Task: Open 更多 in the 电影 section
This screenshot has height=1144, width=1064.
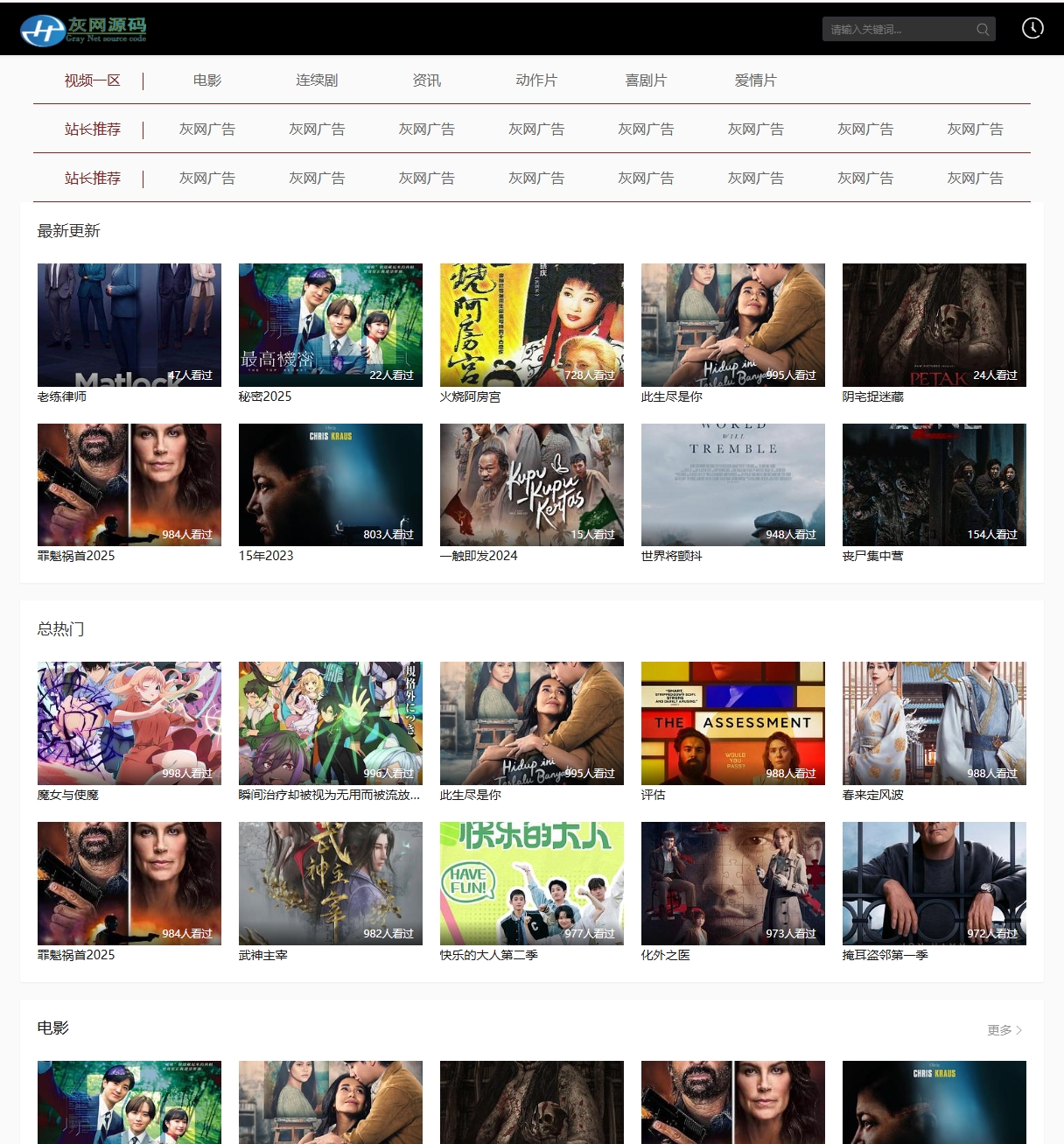Action: (1004, 1030)
